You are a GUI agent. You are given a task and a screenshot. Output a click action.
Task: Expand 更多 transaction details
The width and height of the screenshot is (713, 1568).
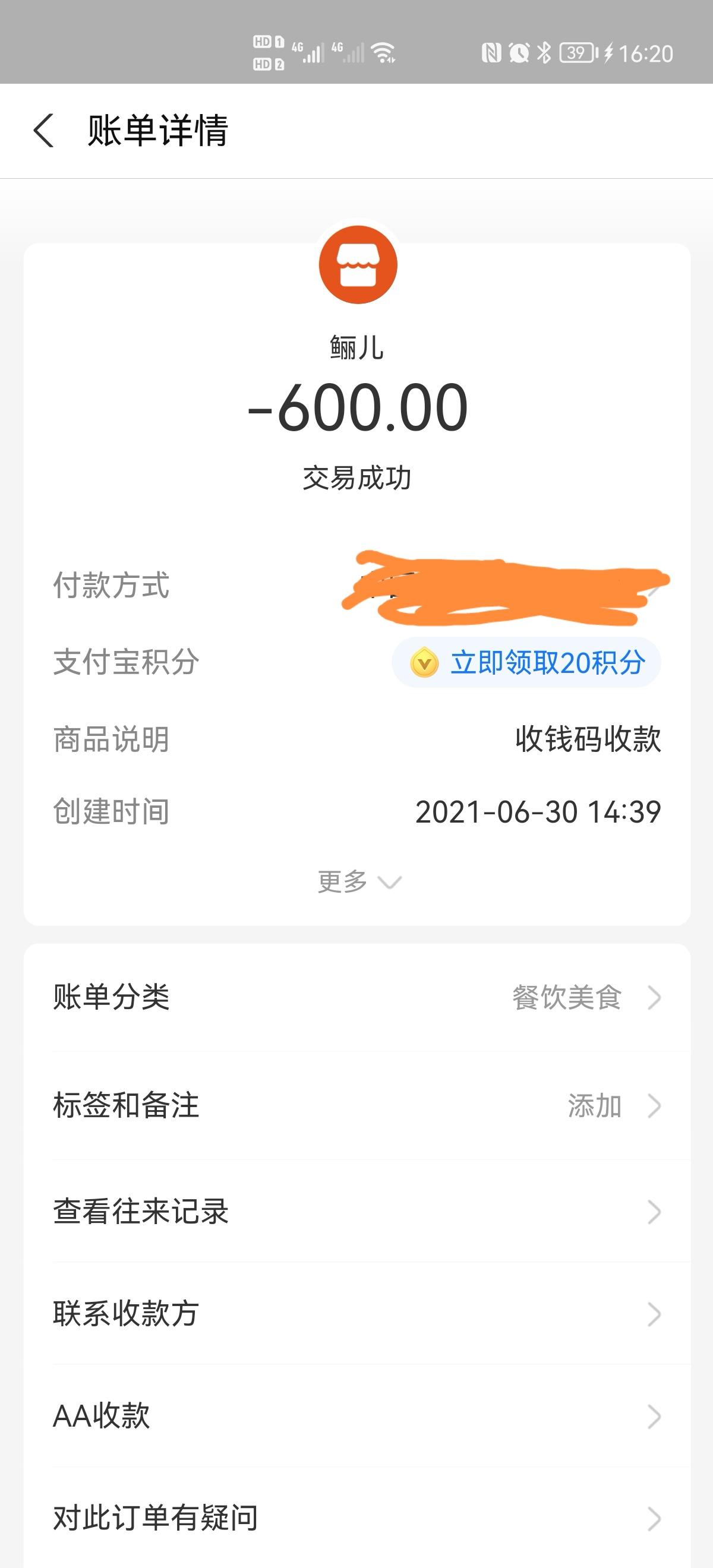(358, 881)
